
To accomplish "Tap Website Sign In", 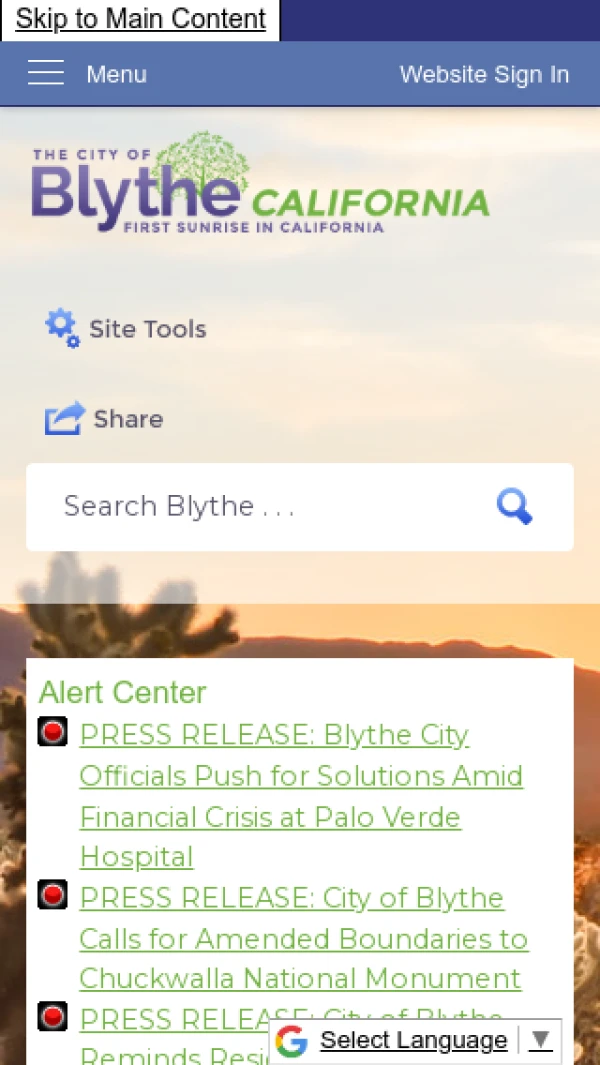I will pos(484,74).
